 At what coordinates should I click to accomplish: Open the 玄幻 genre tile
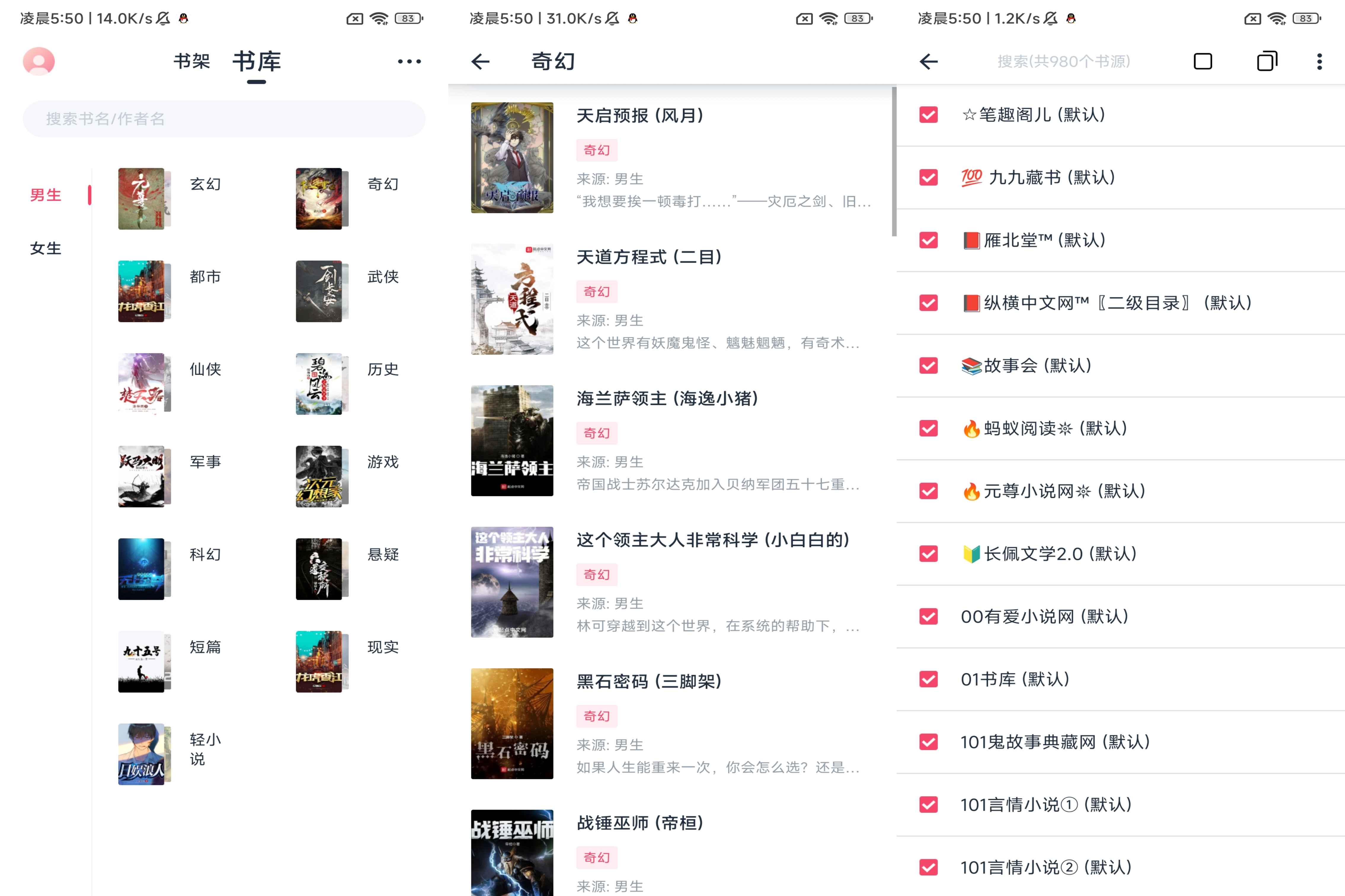172,198
